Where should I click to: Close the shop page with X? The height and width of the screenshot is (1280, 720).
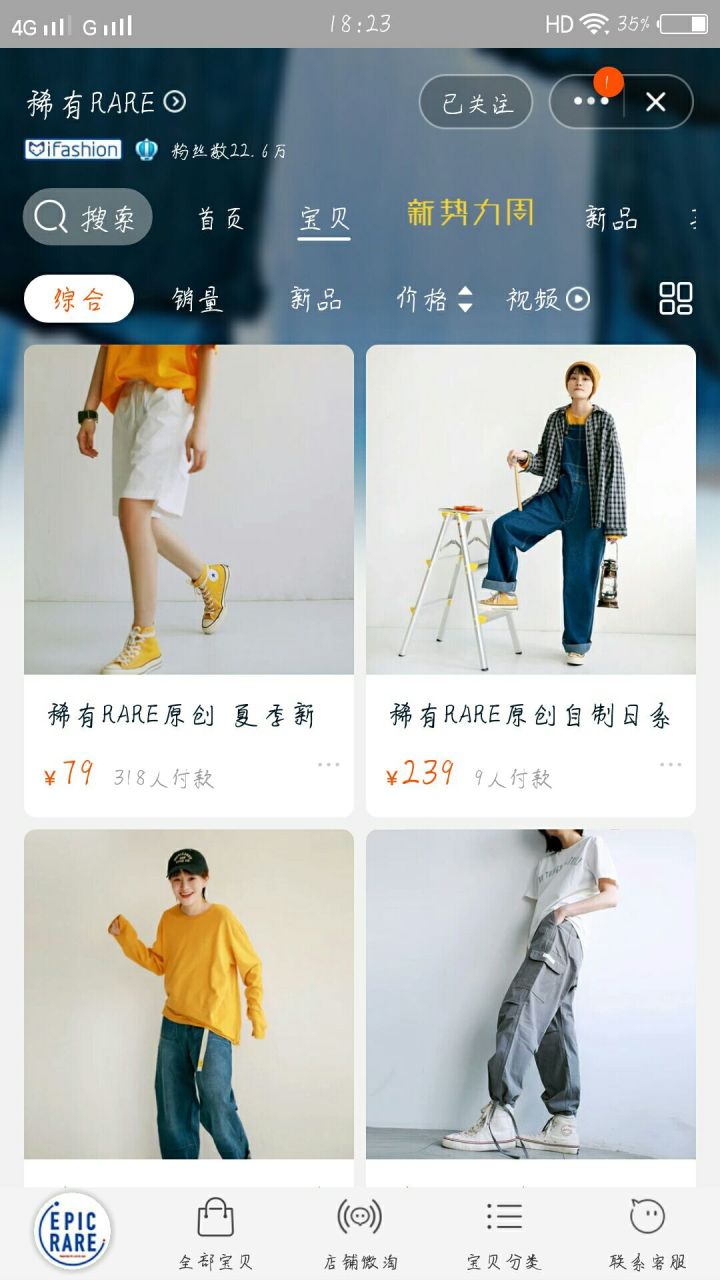point(656,102)
